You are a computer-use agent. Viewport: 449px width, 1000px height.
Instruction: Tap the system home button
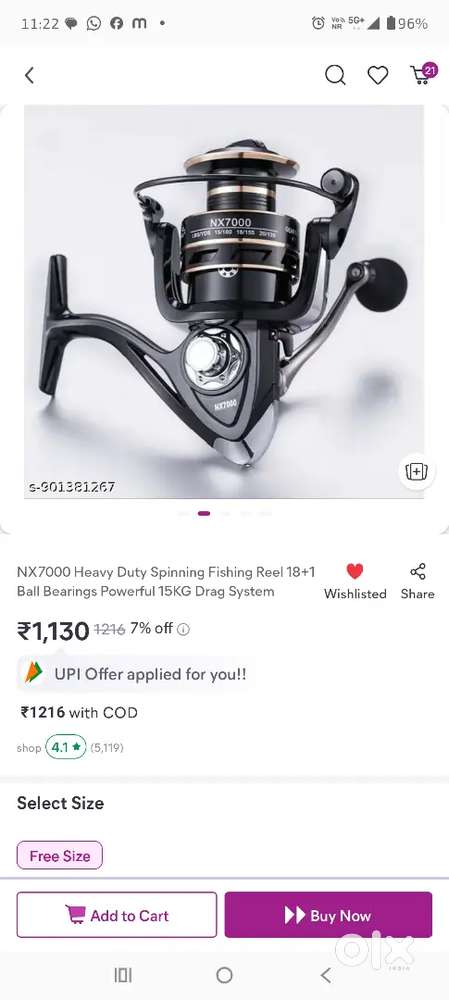224,975
